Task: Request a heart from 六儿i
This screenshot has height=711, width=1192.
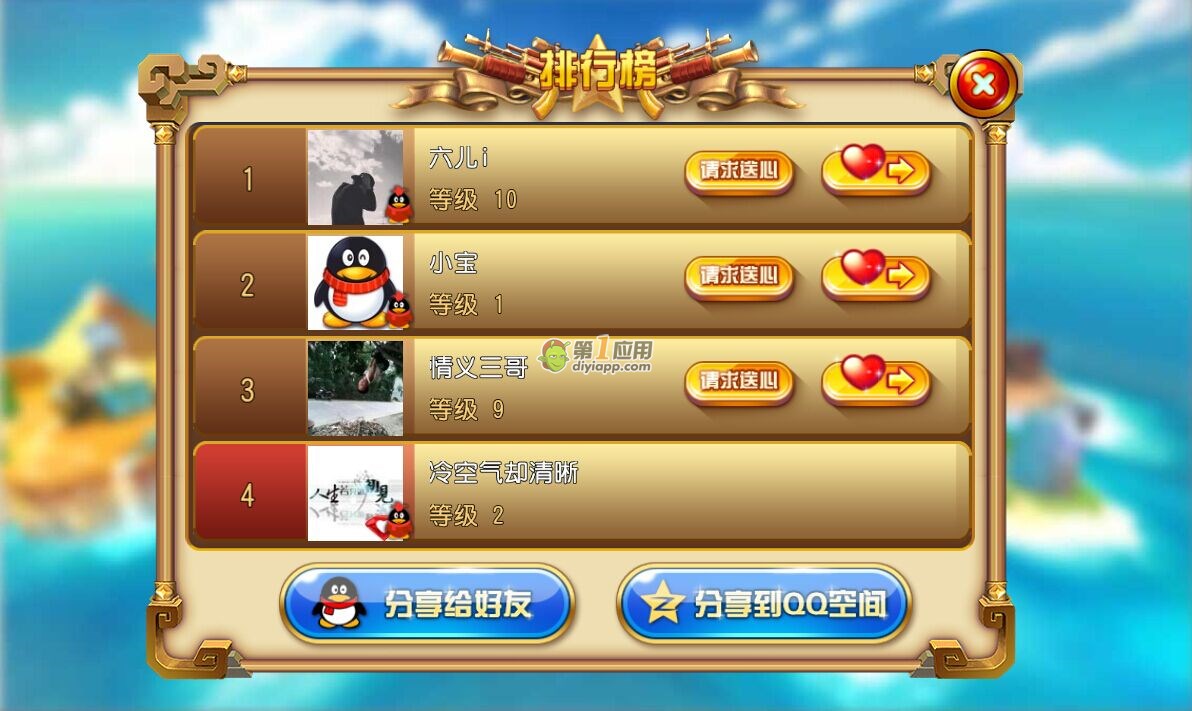Action: coord(739,171)
